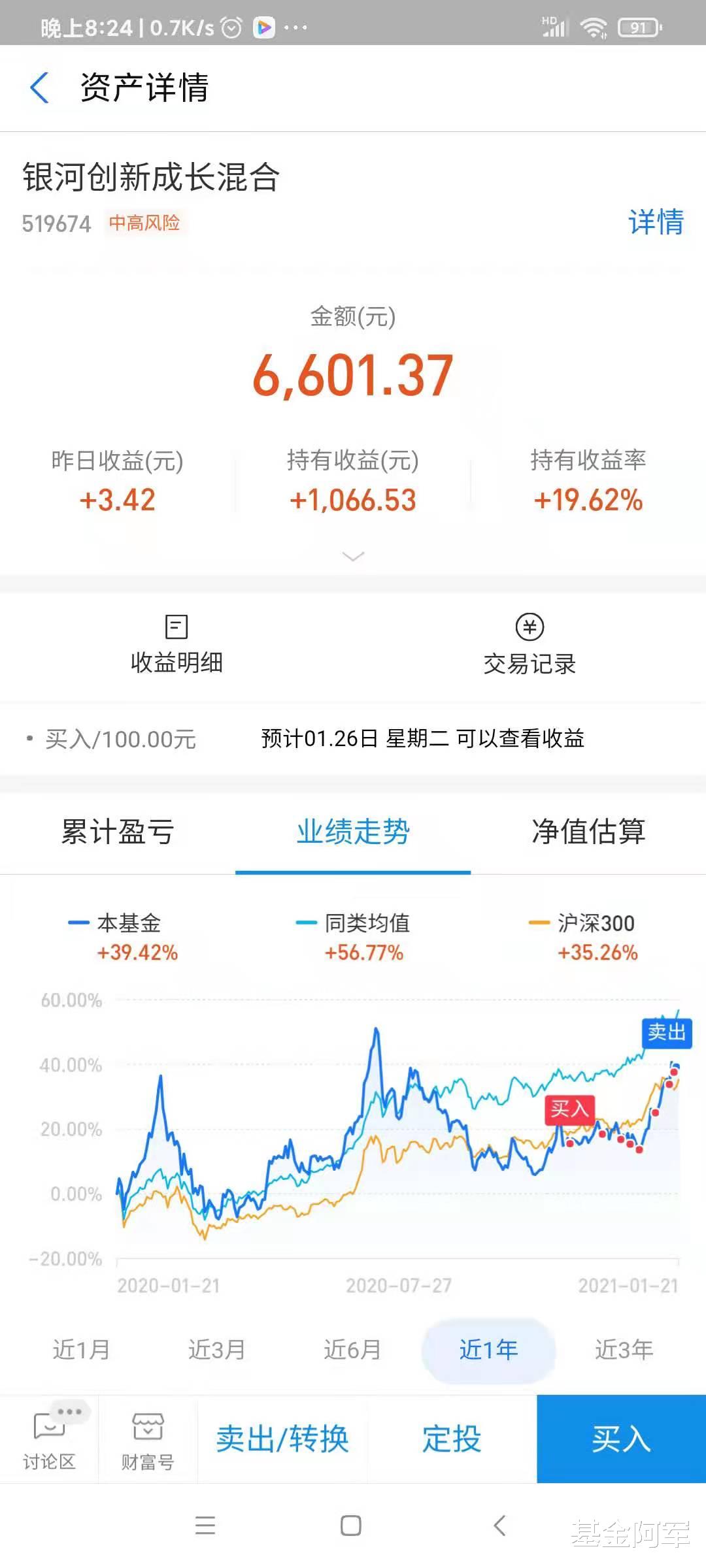The width and height of the screenshot is (706, 1568).
Task: Open the 讨论区 discussion icon
Action: (49, 1441)
